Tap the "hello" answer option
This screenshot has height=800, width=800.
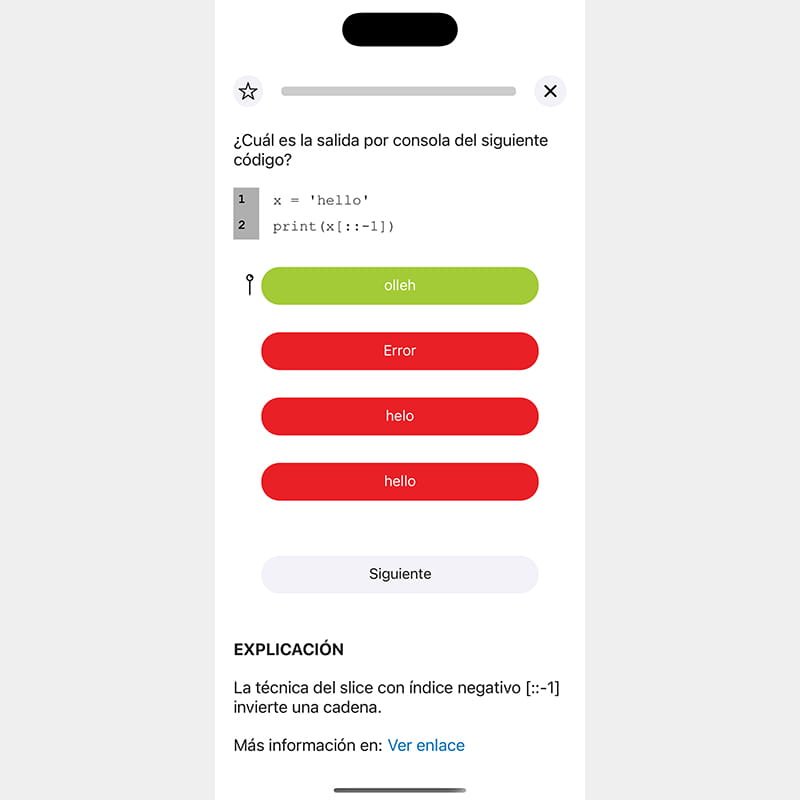[400, 481]
